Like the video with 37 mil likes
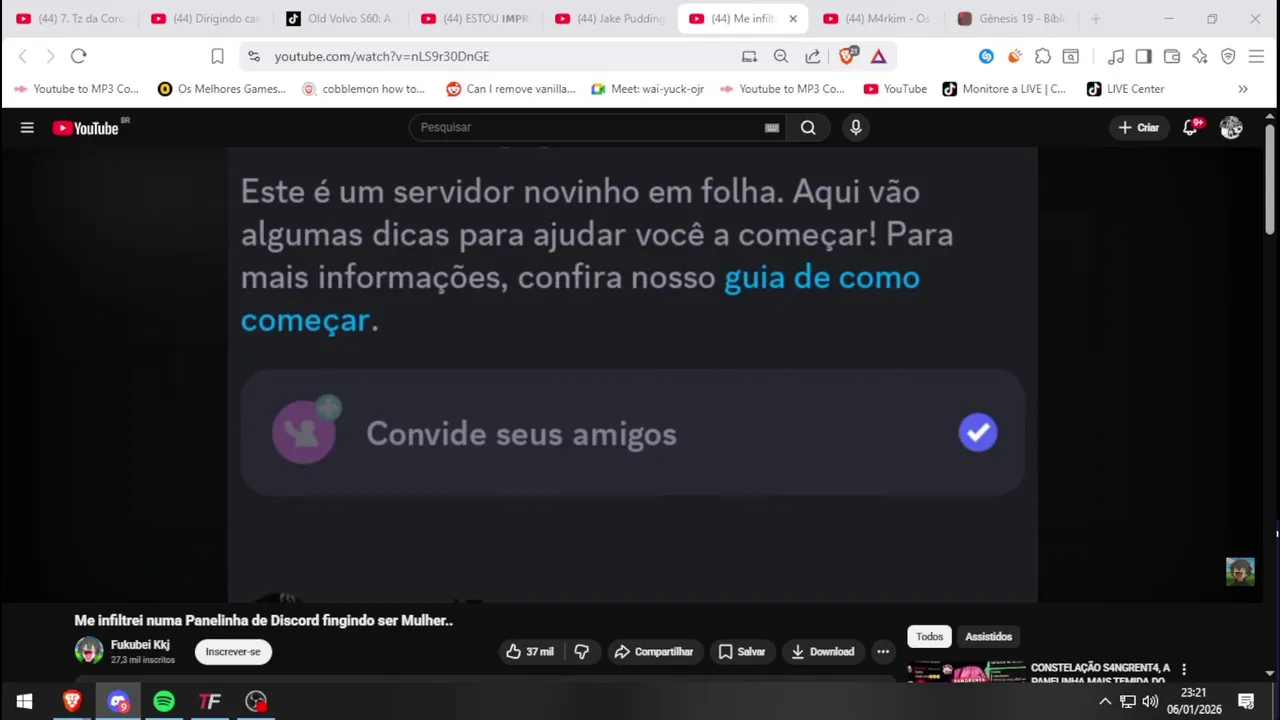The image size is (1280, 720). point(530,652)
